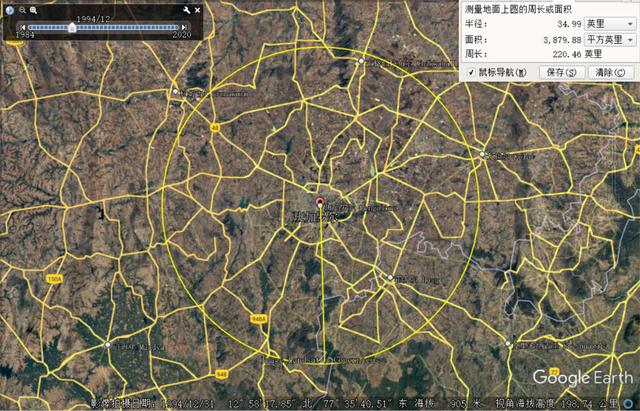The width and height of the screenshot is (640, 411).
Task: Step to the previous imagery date
Action: coord(23,27)
